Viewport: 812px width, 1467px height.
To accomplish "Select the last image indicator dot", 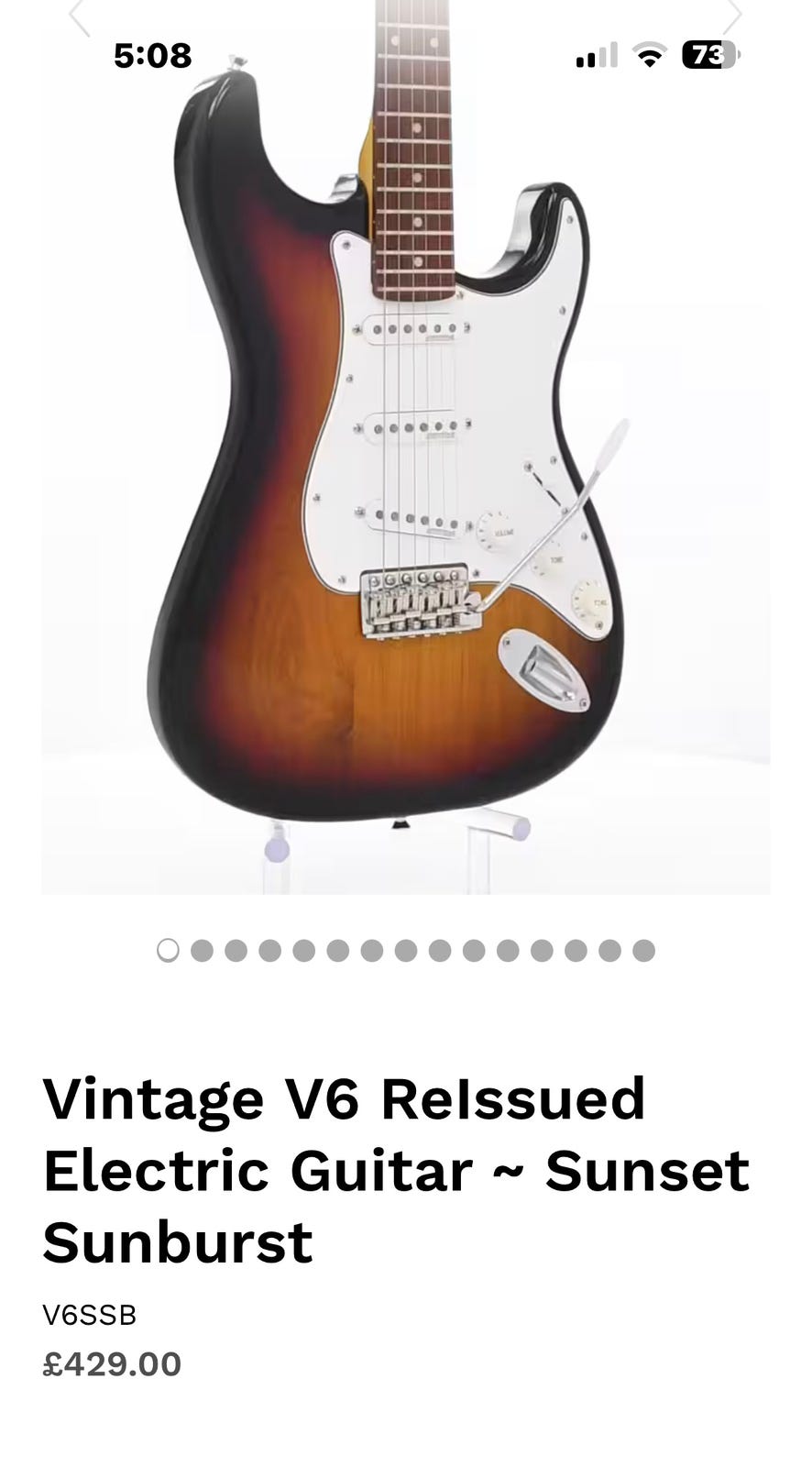I will click(643, 950).
